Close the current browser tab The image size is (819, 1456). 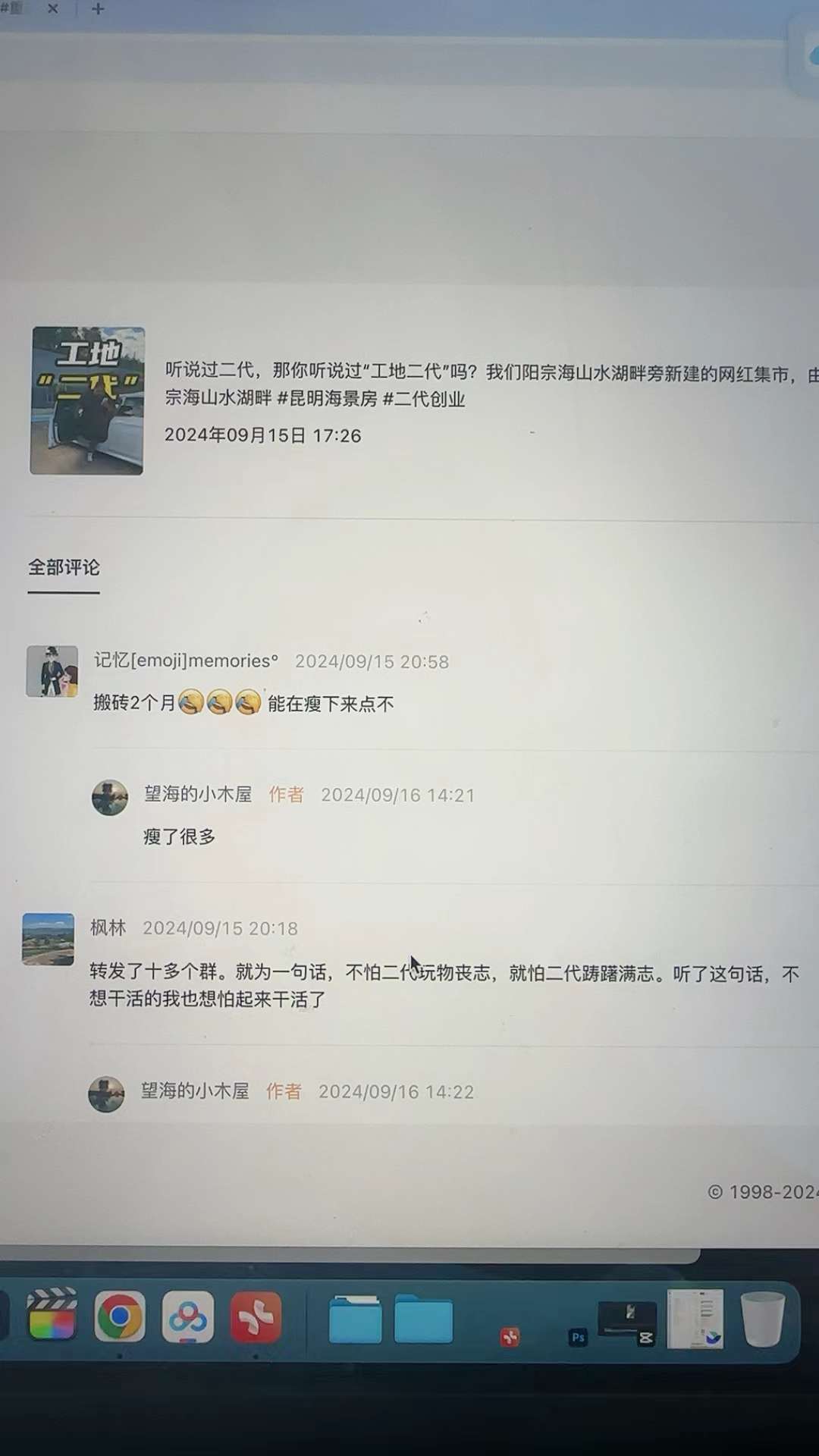click(52, 9)
